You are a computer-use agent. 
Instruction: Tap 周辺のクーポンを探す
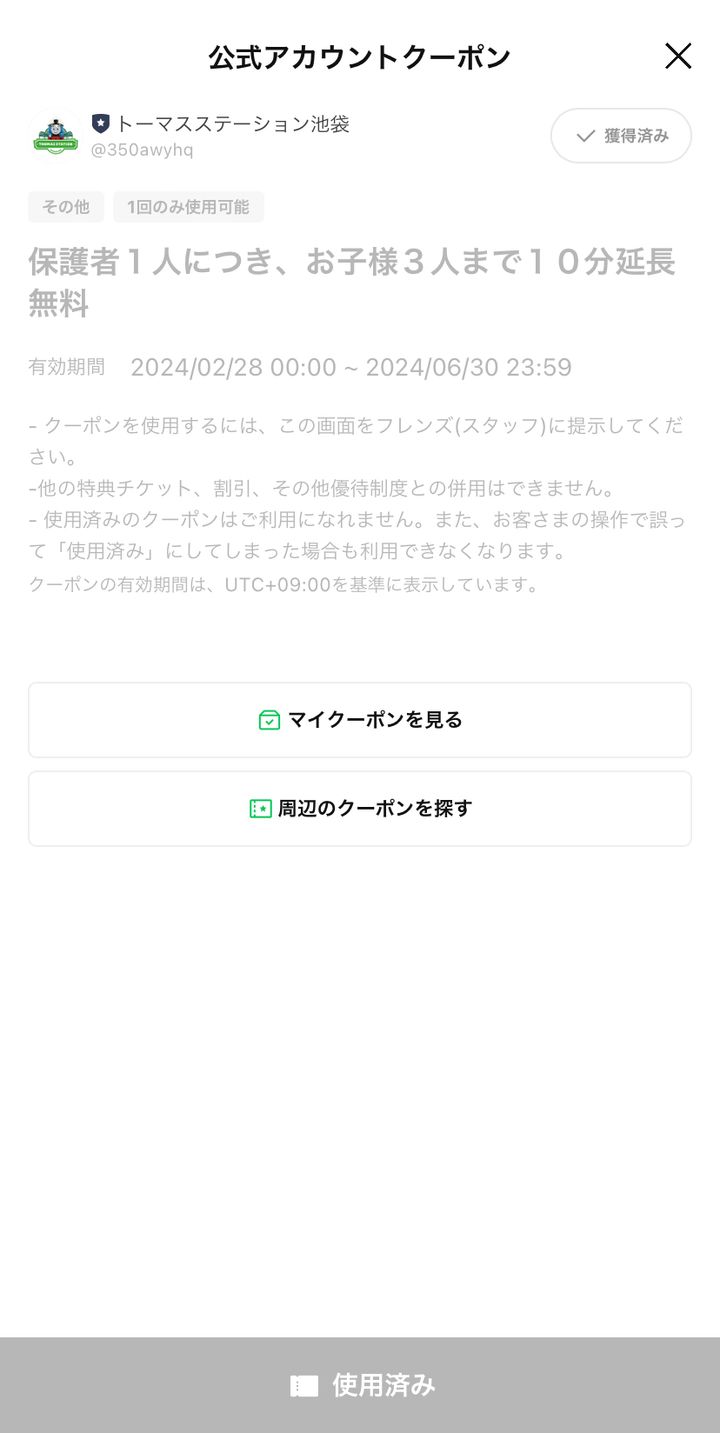pos(360,808)
